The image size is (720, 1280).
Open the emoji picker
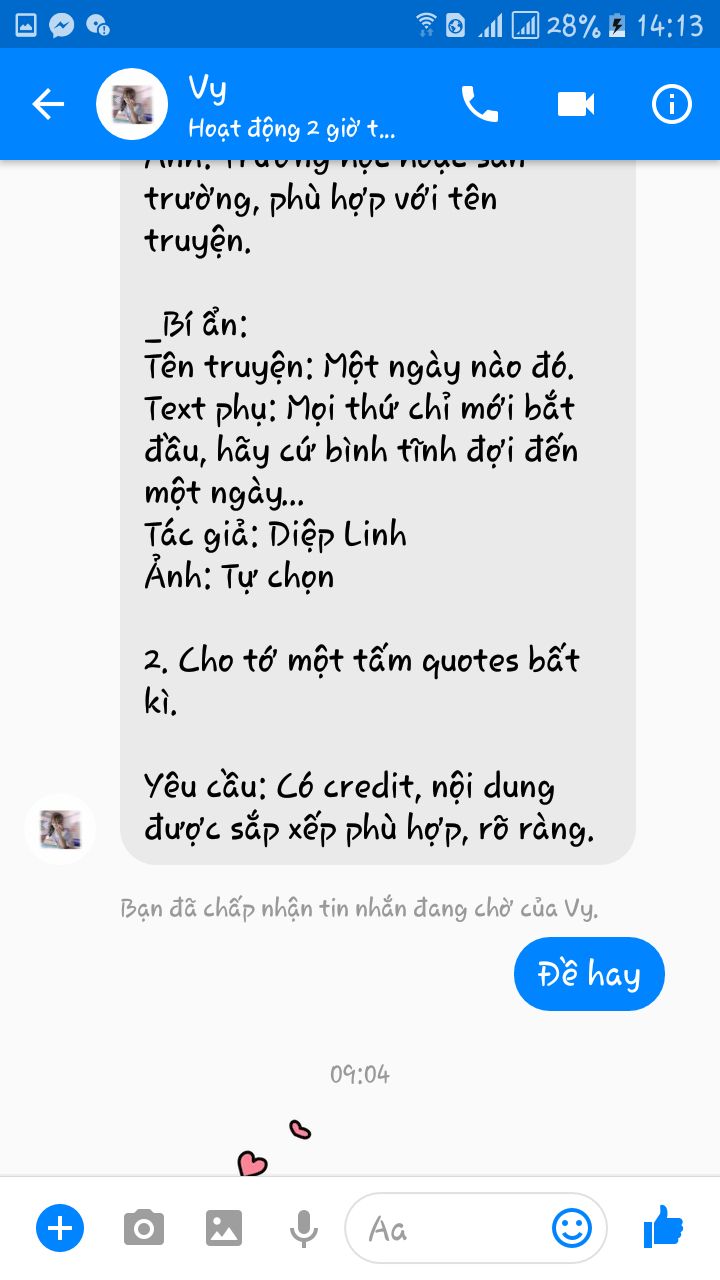[572, 1228]
